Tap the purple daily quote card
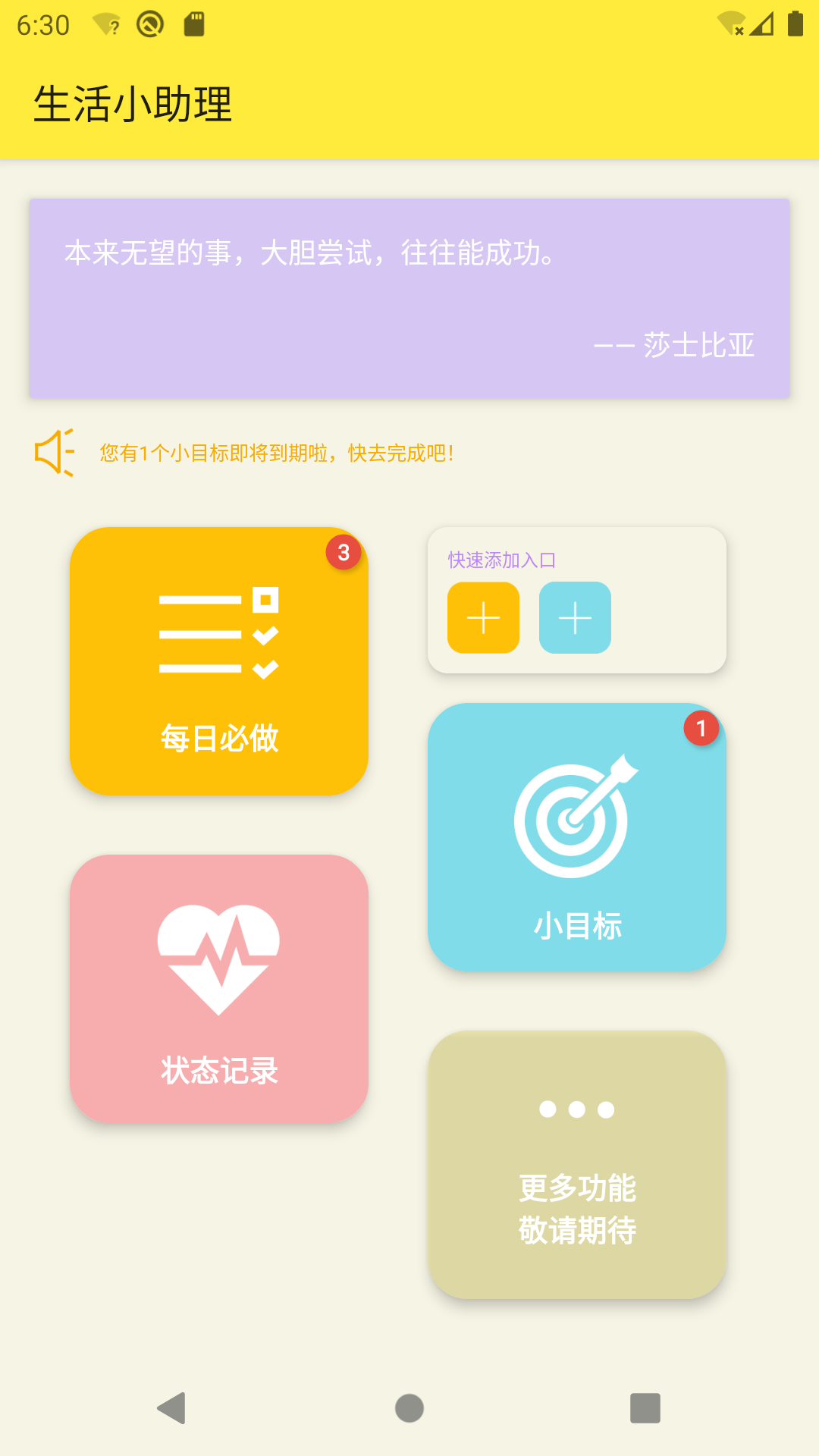The width and height of the screenshot is (819, 1456). pos(409,296)
